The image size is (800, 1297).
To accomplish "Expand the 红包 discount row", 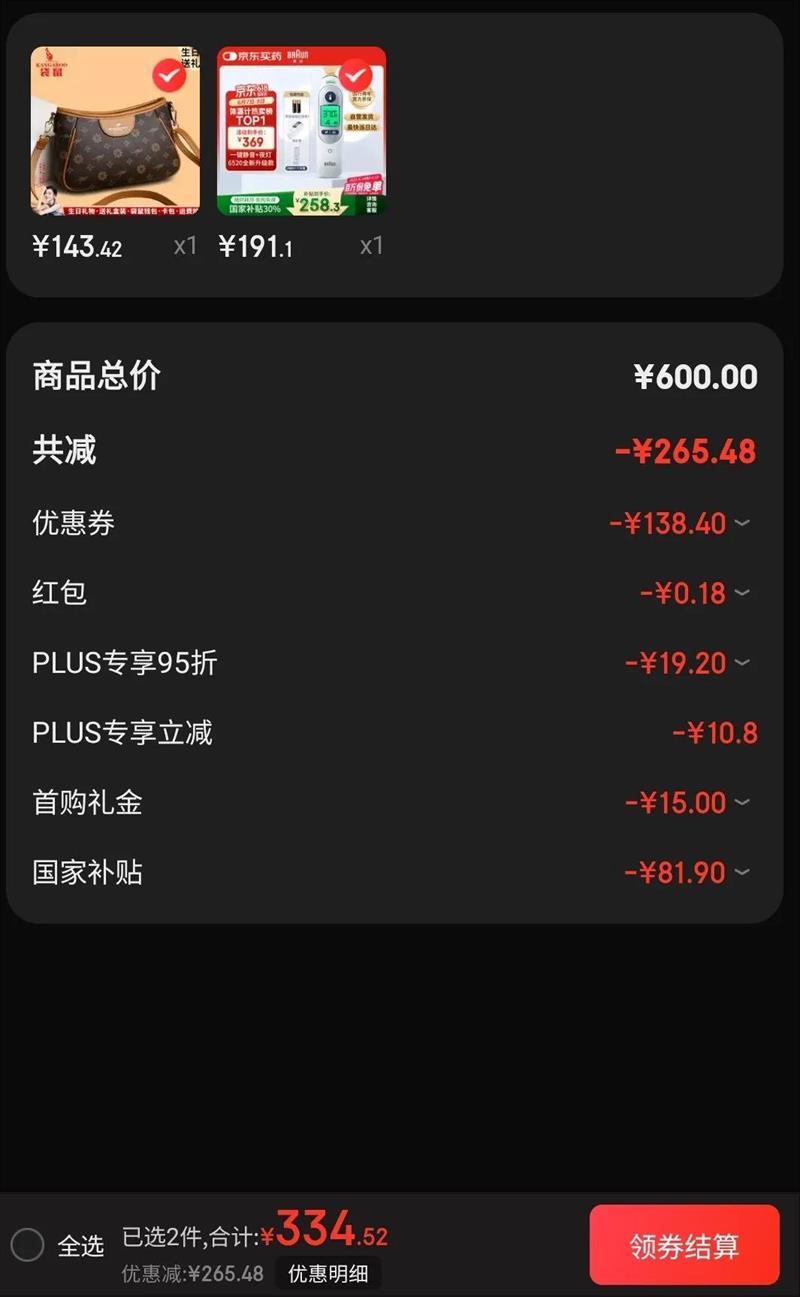I will 742,593.
